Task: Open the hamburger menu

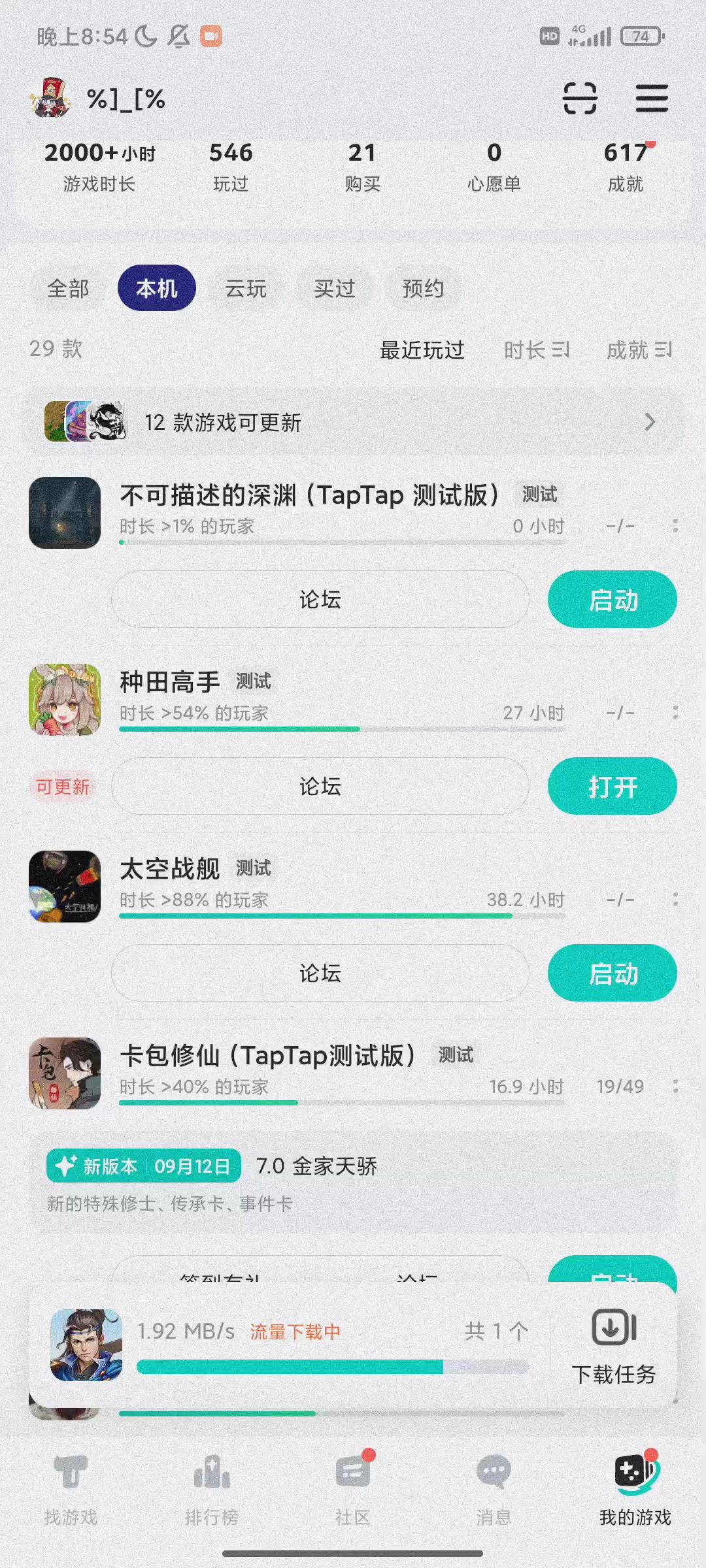Action: (x=652, y=99)
